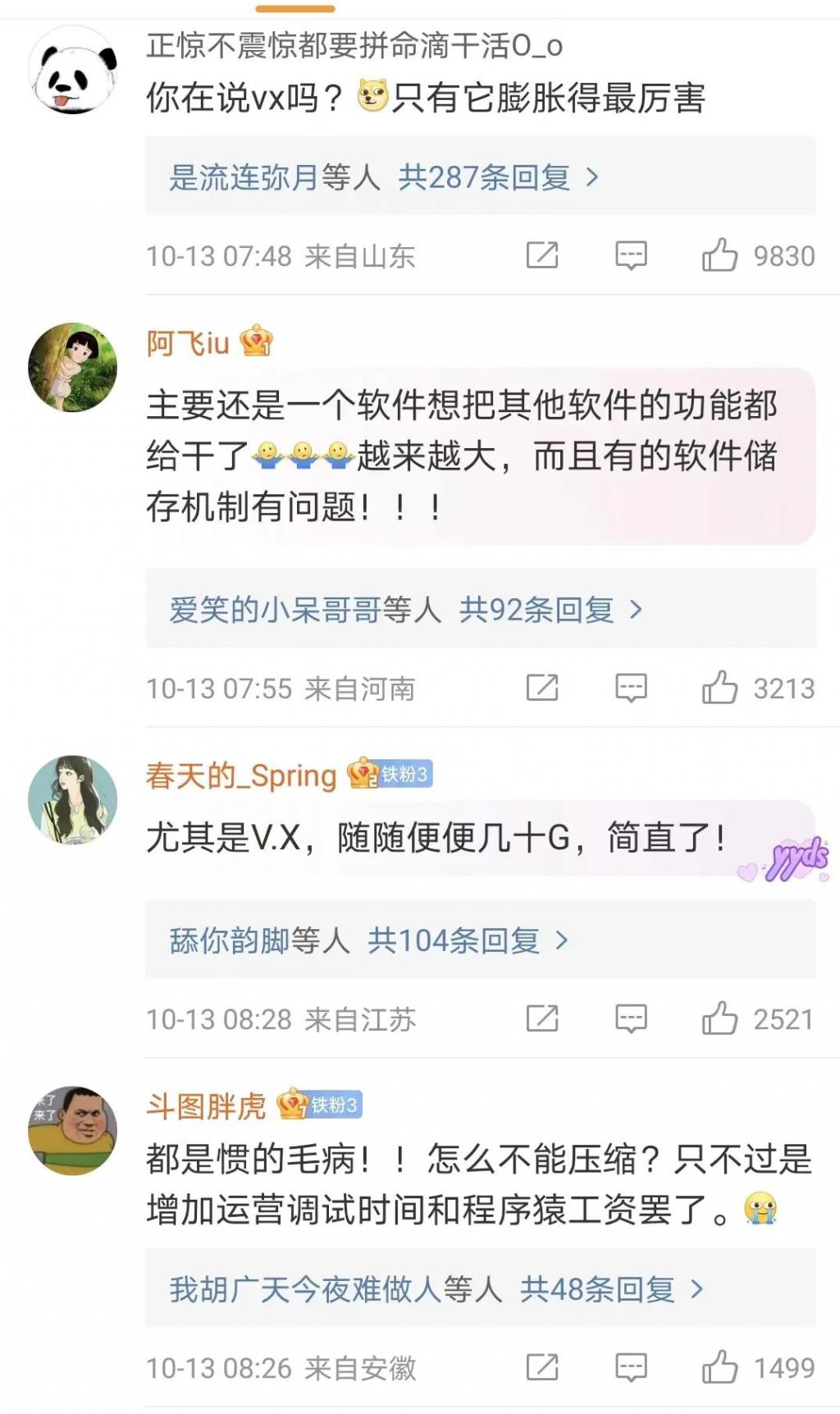This screenshot has width=840, height=1414.
Task: Like the 10-13 07:48 山东 comment
Action: point(719,255)
